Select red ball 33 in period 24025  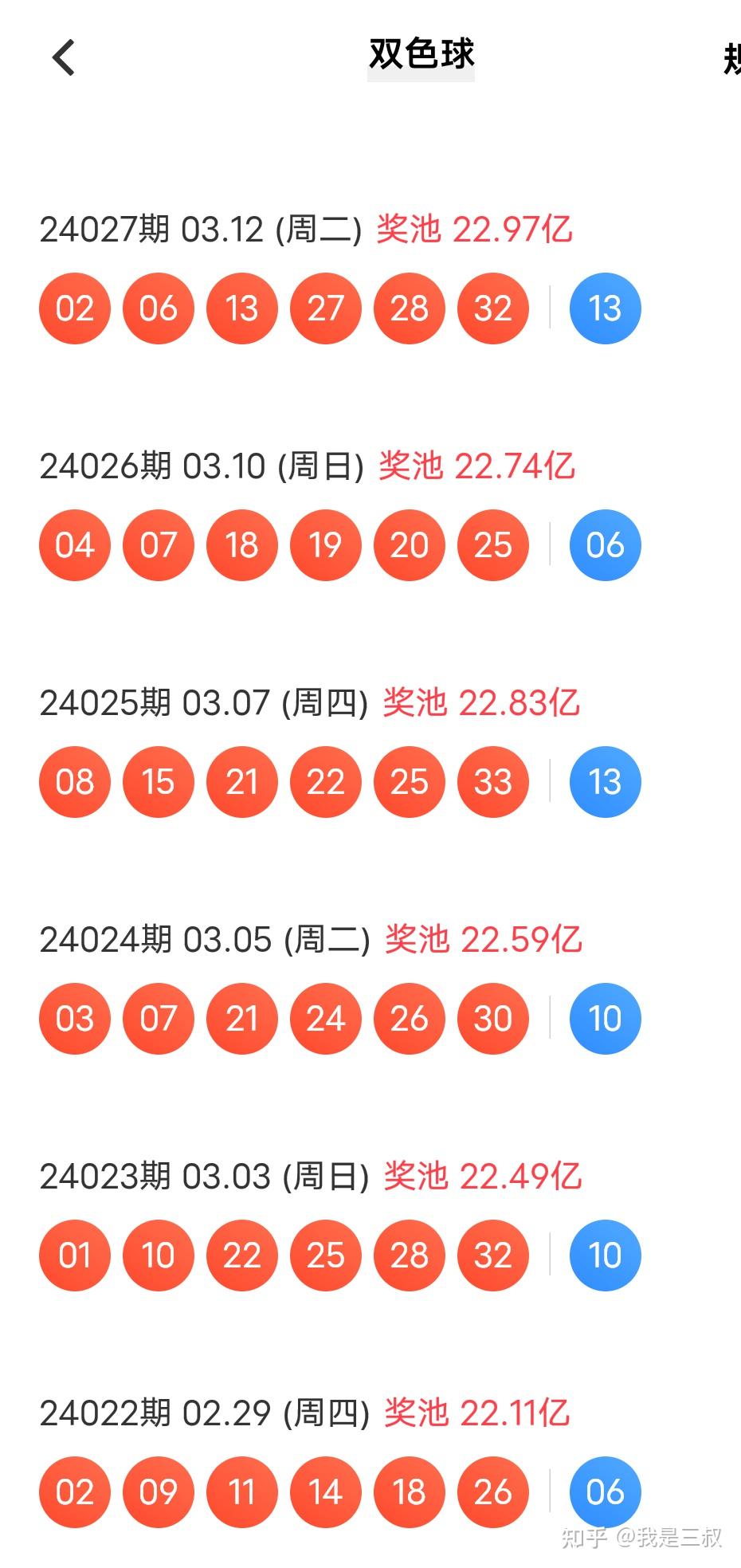point(493,782)
